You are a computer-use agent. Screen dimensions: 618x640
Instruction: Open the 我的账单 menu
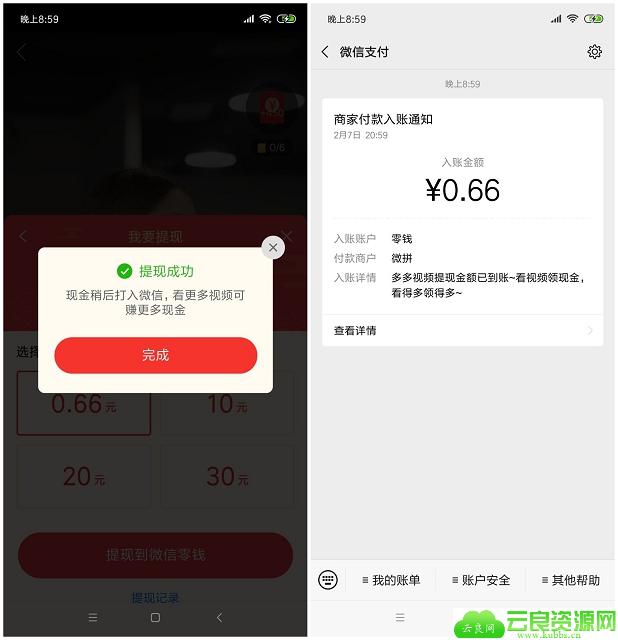point(390,580)
